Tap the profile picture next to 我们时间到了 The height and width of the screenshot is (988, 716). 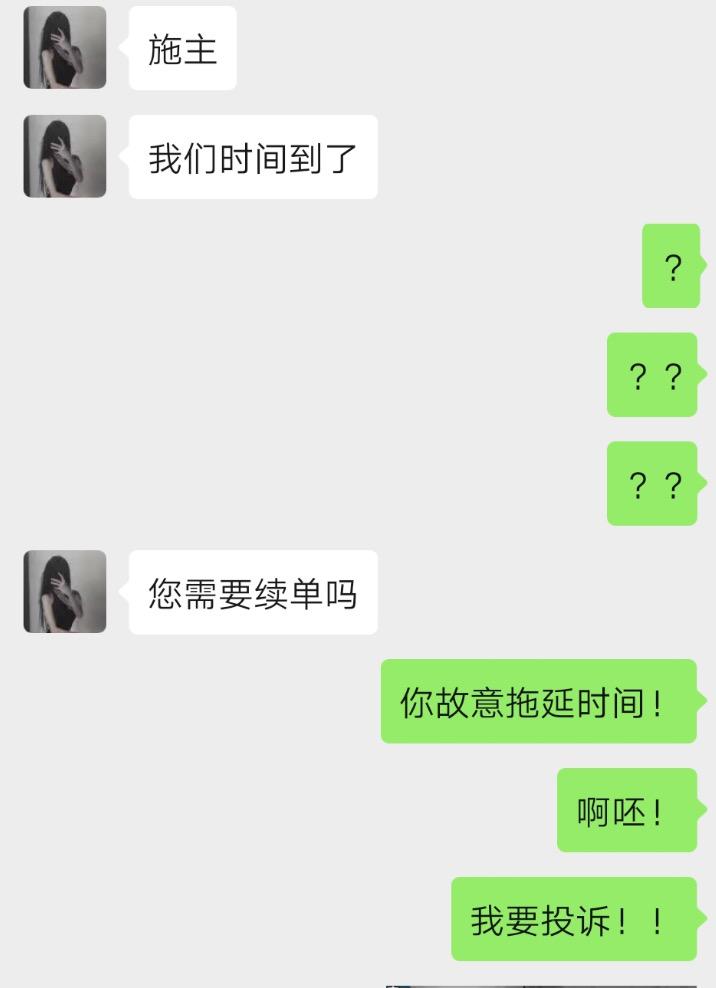coord(65,156)
